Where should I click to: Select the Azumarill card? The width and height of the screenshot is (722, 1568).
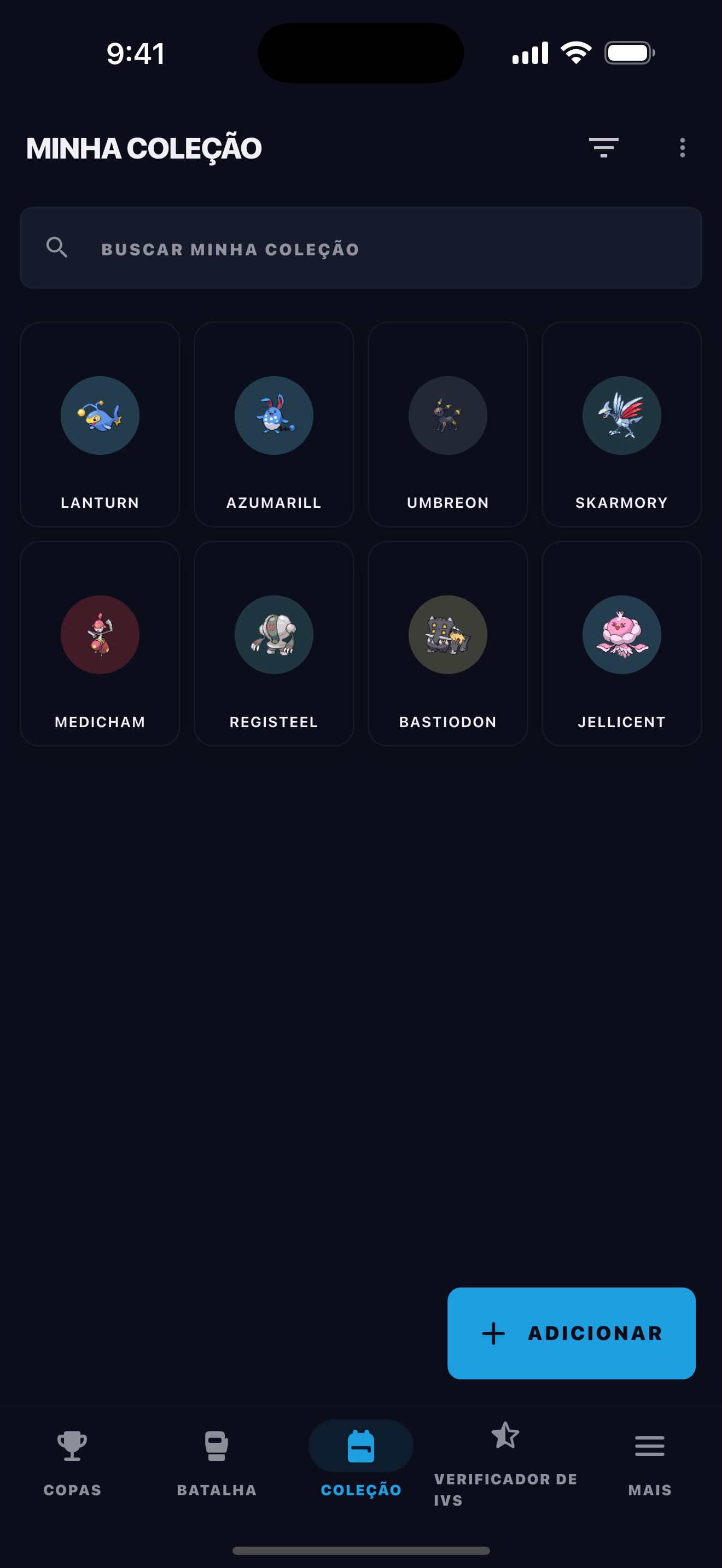pos(274,424)
